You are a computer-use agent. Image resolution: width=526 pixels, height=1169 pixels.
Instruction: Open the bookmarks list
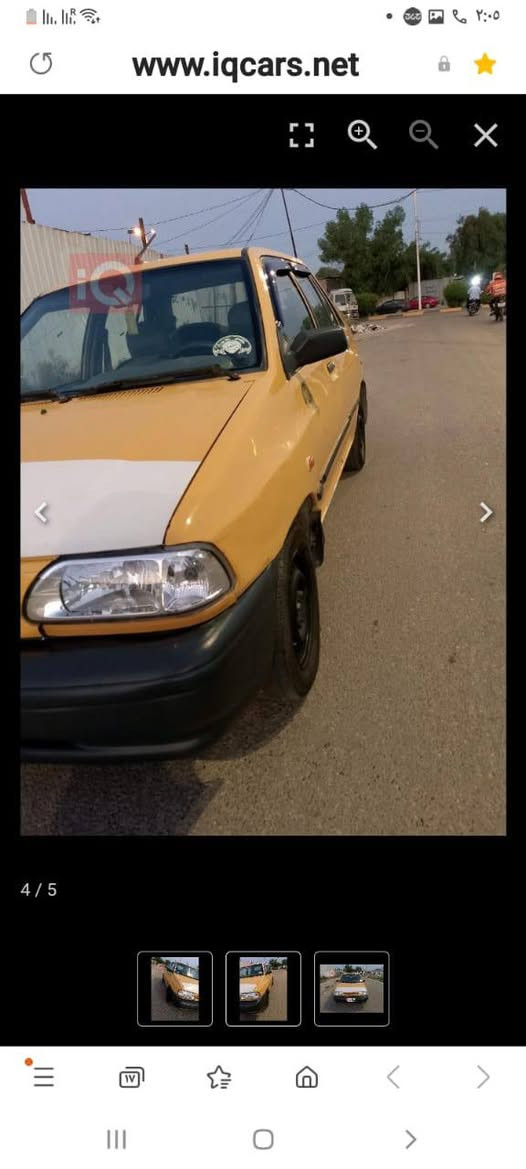pyautogui.click(x=219, y=1077)
